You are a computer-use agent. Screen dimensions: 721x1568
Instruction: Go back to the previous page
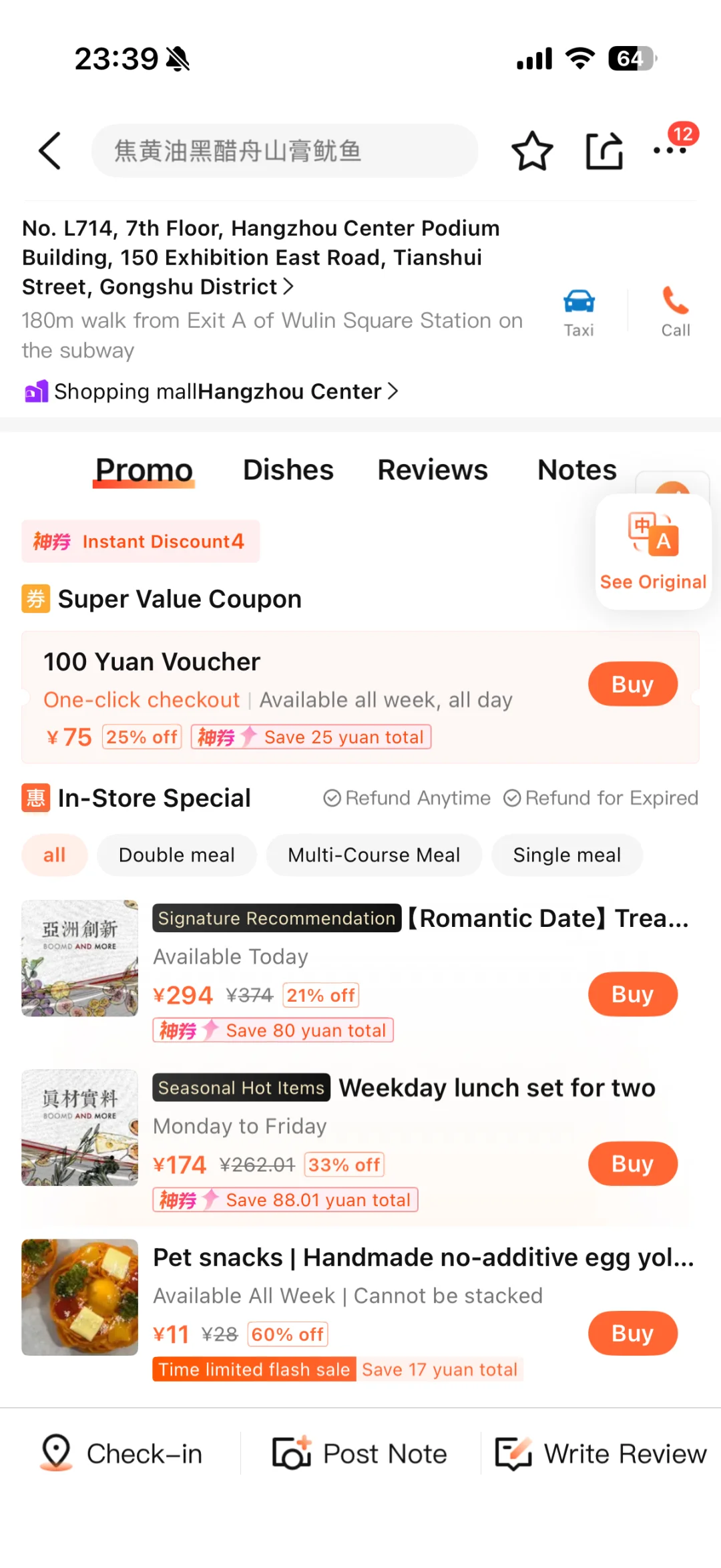point(50,151)
